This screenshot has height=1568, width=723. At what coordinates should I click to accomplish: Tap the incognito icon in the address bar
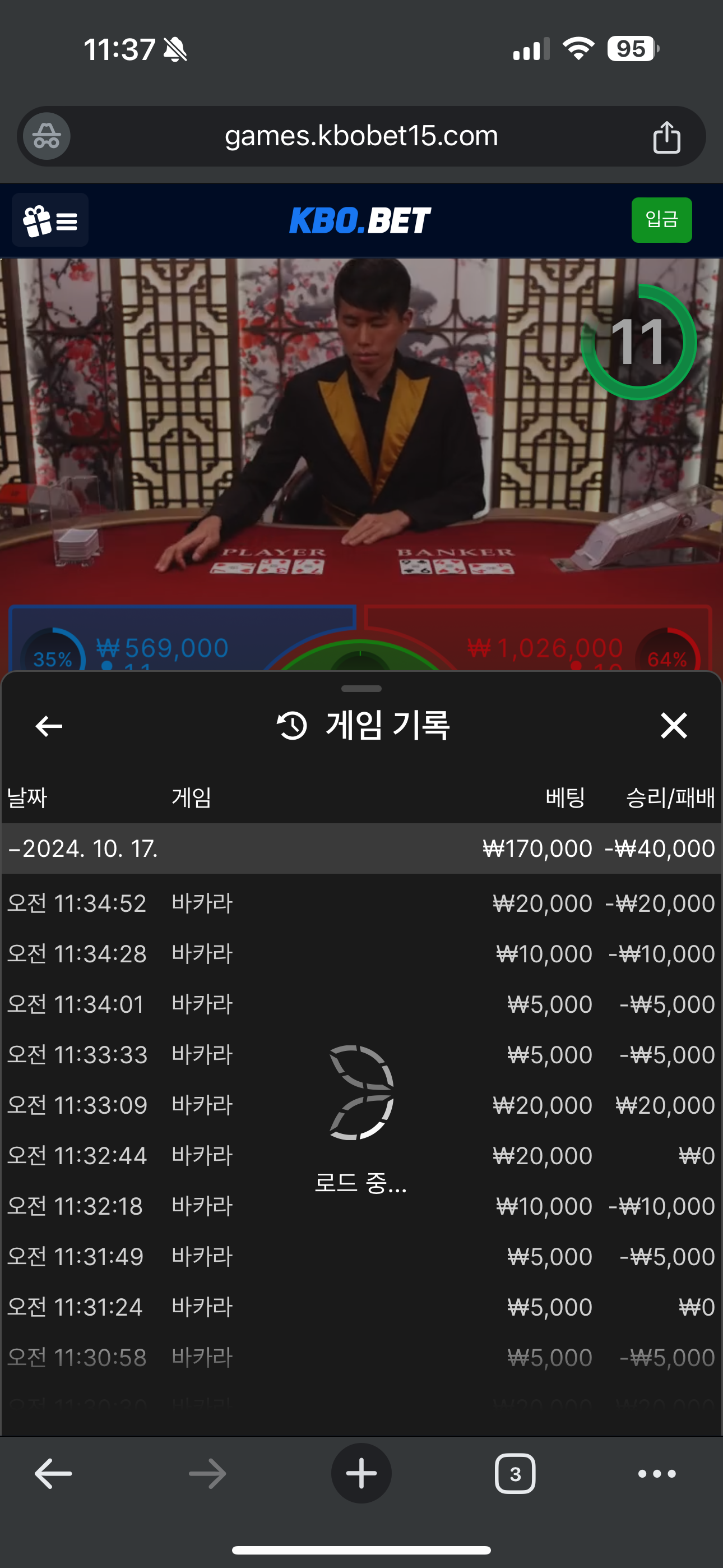[47, 136]
